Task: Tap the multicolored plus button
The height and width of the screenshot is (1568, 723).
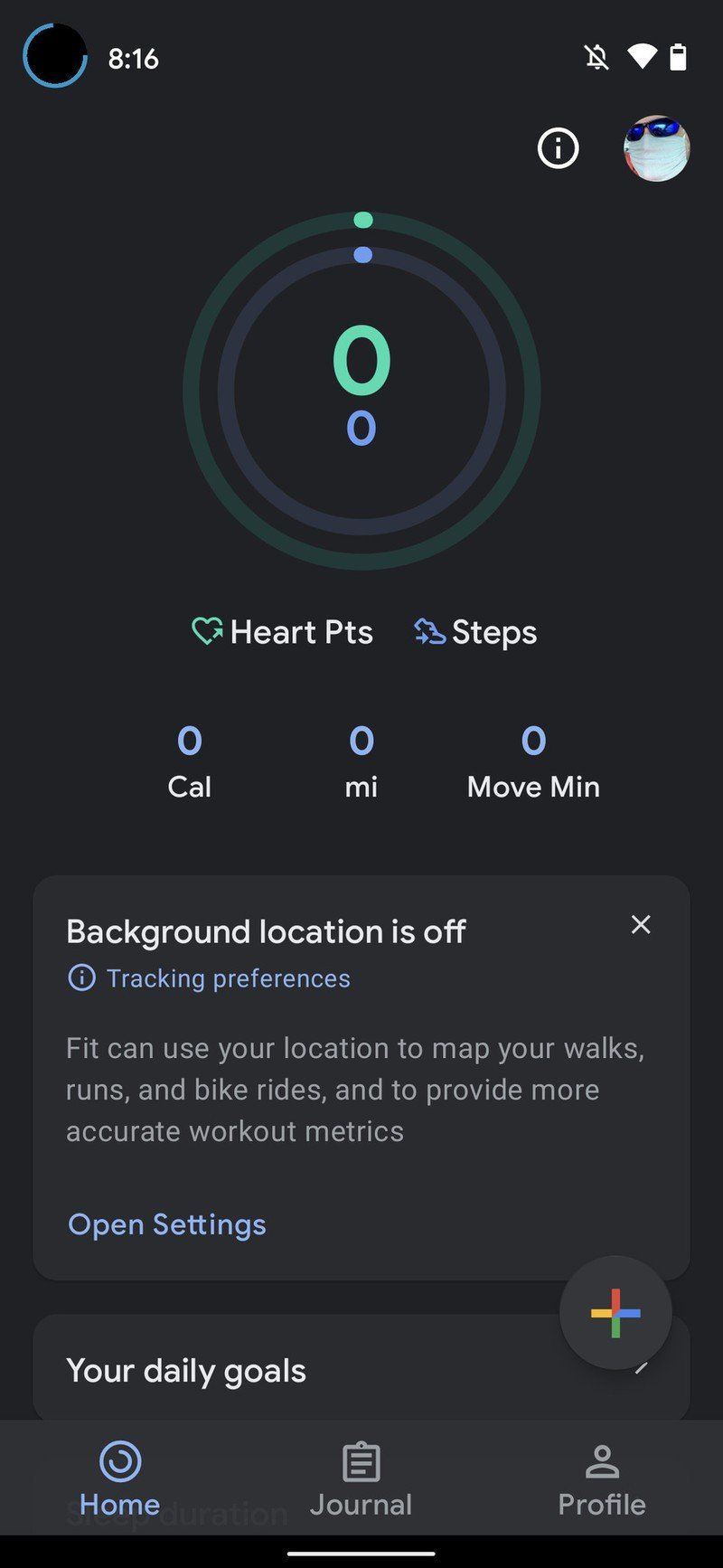Action: click(x=614, y=1313)
